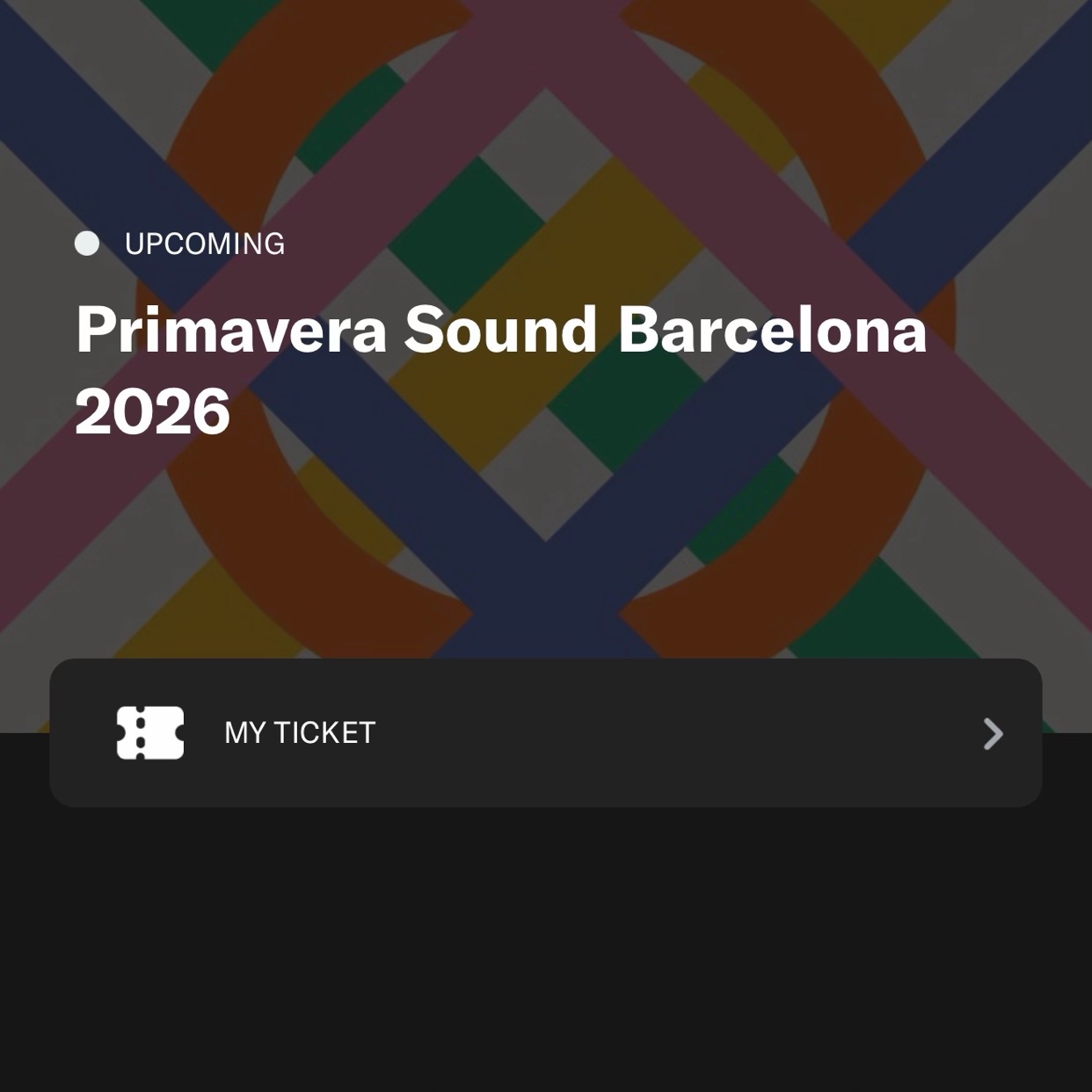Open the My Ticket row
Image resolution: width=1092 pixels, height=1092 pixels.
click(x=545, y=732)
